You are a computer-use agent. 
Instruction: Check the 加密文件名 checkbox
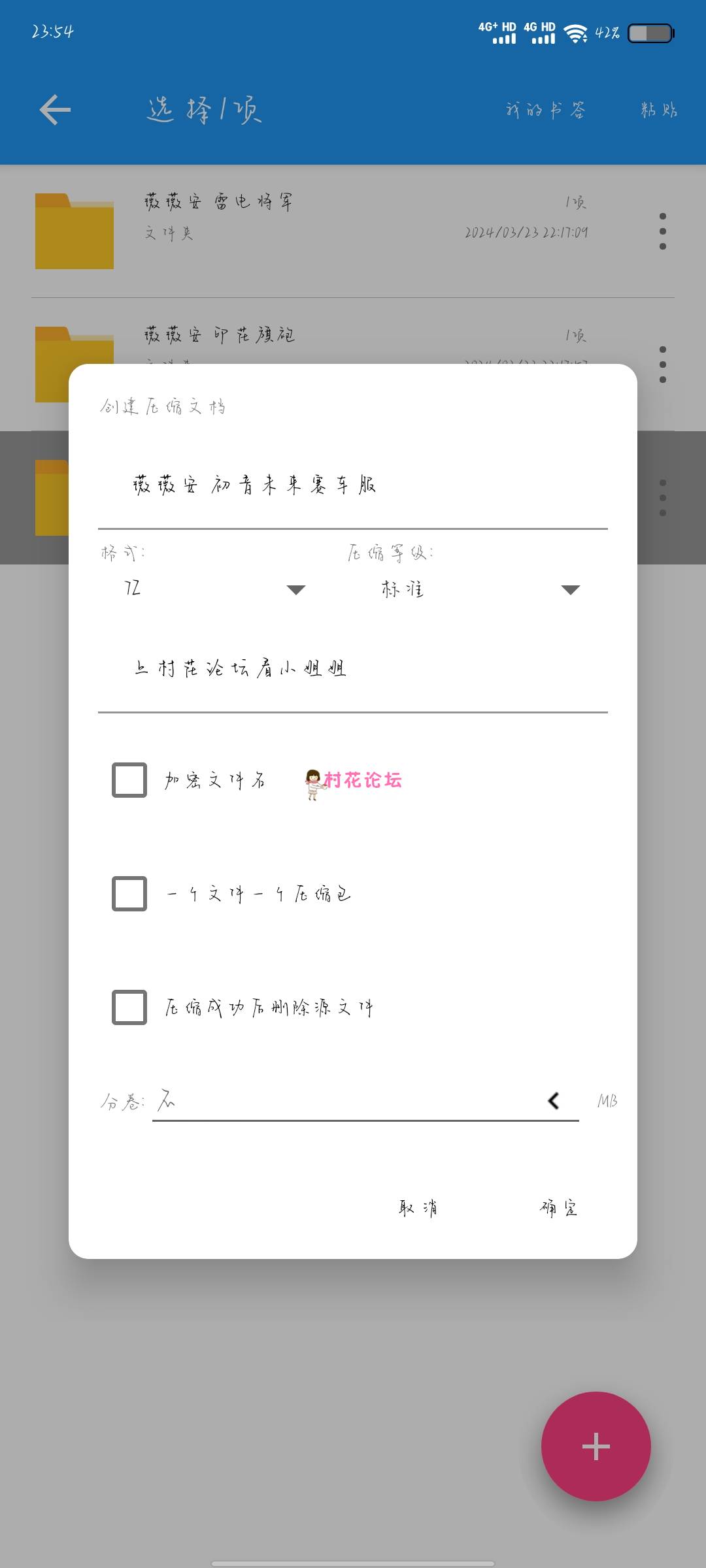tap(129, 780)
